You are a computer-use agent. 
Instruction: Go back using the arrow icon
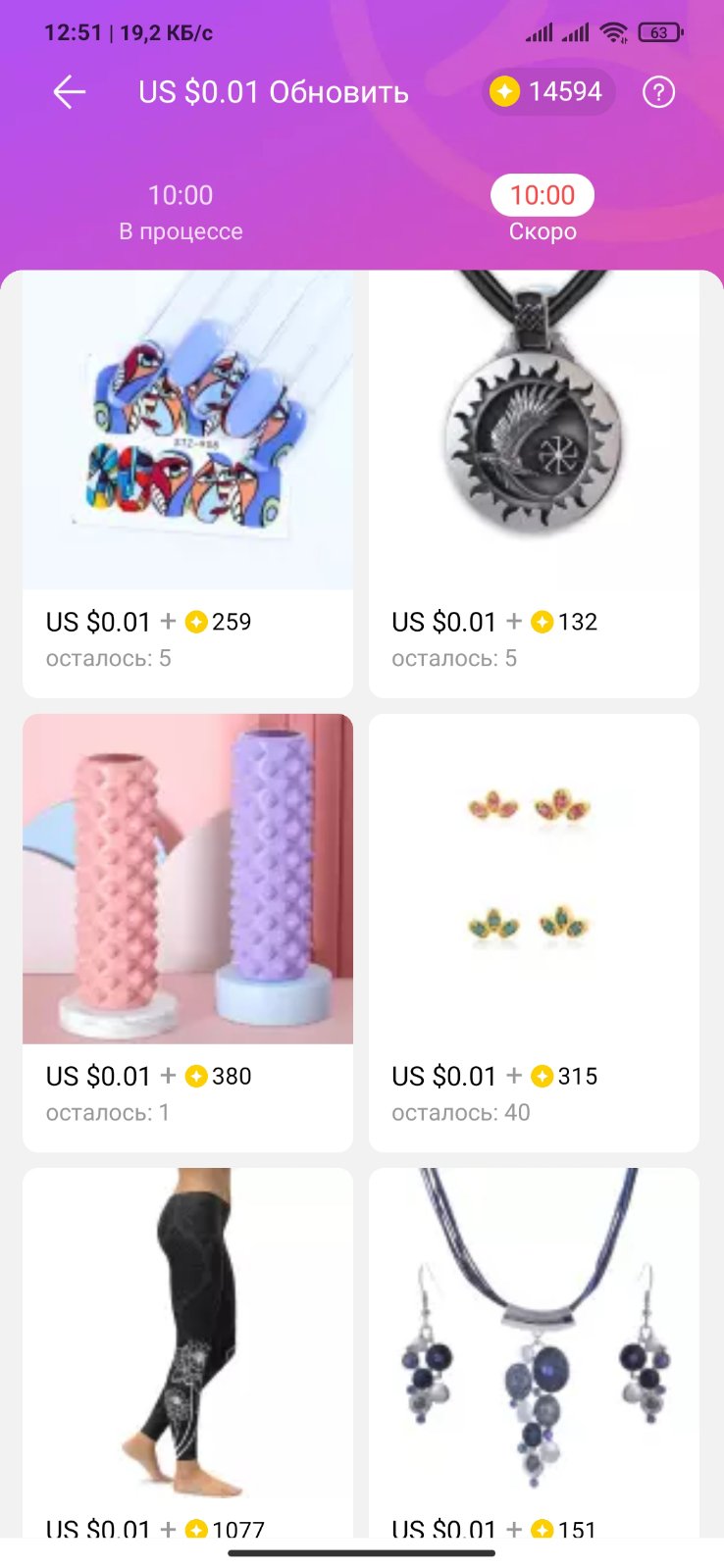click(x=70, y=92)
